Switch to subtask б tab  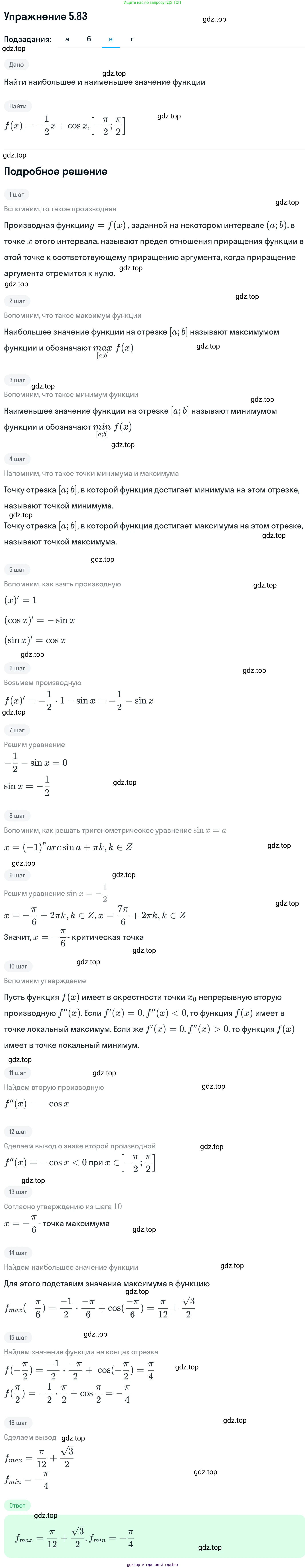89,39
